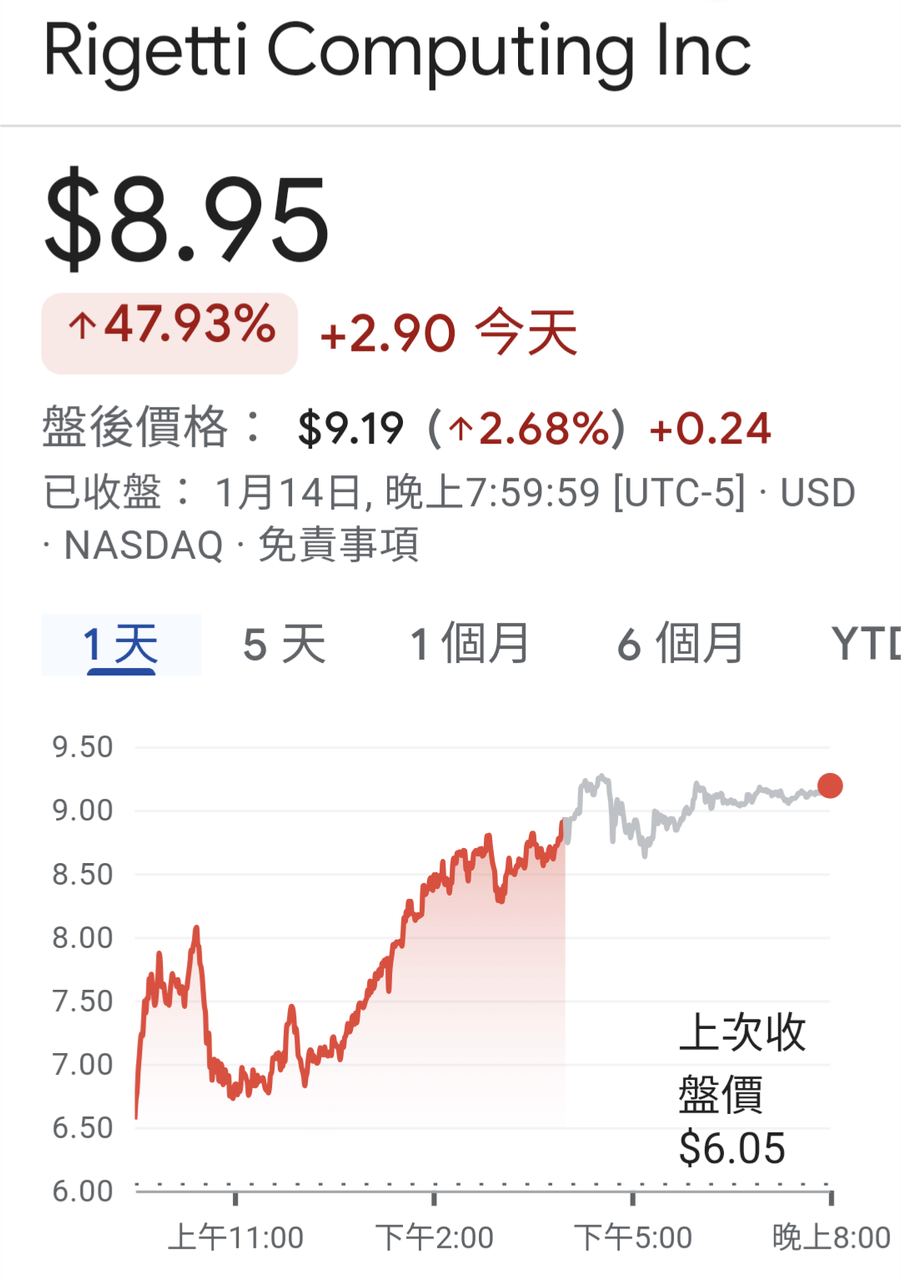Image resolution: width=901 pixels, height=1280 pixels.
Task: Select the 5 天 time range tab
Action: (x=283, y=645)
